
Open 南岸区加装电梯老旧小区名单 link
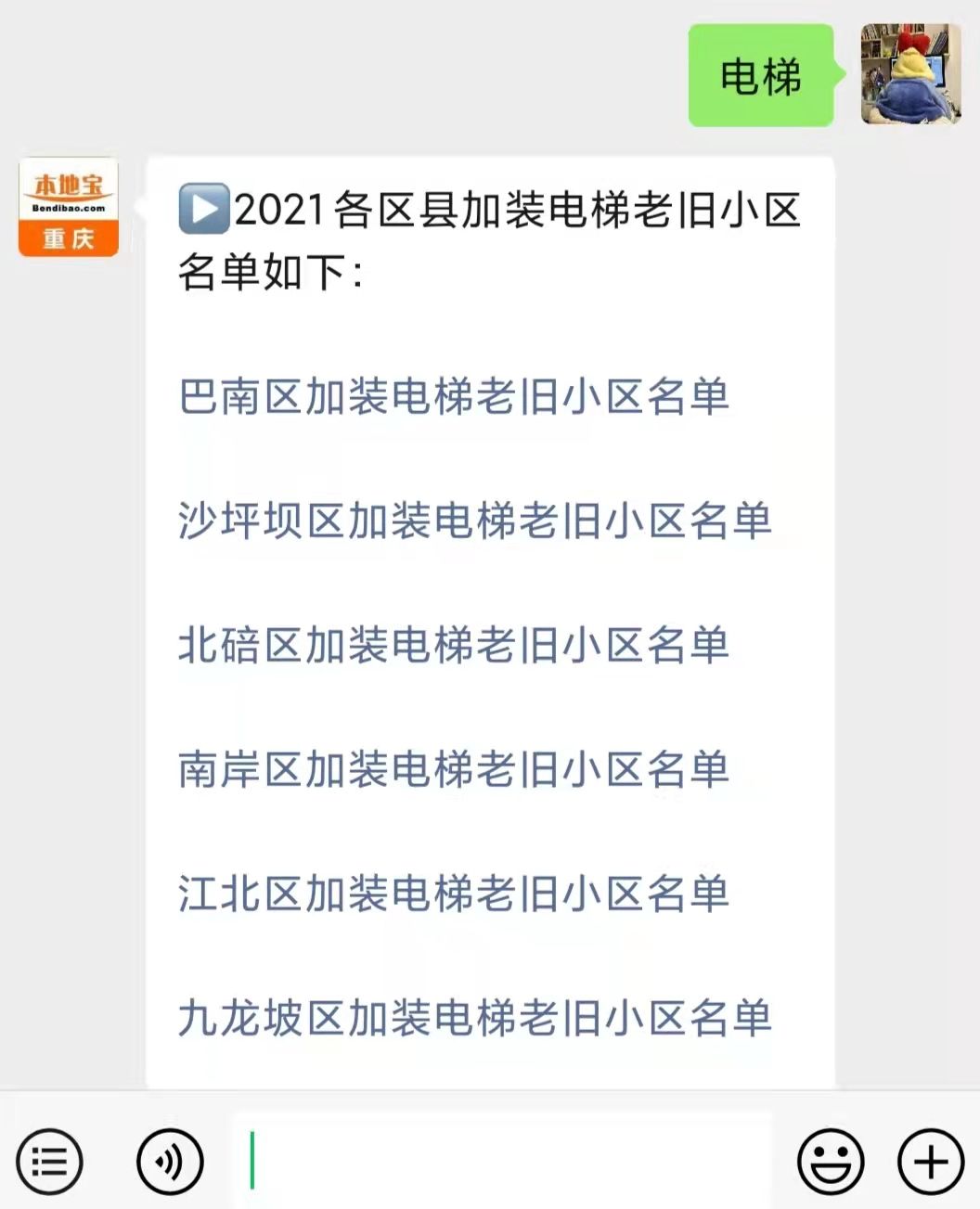click(x=453, y=769)
